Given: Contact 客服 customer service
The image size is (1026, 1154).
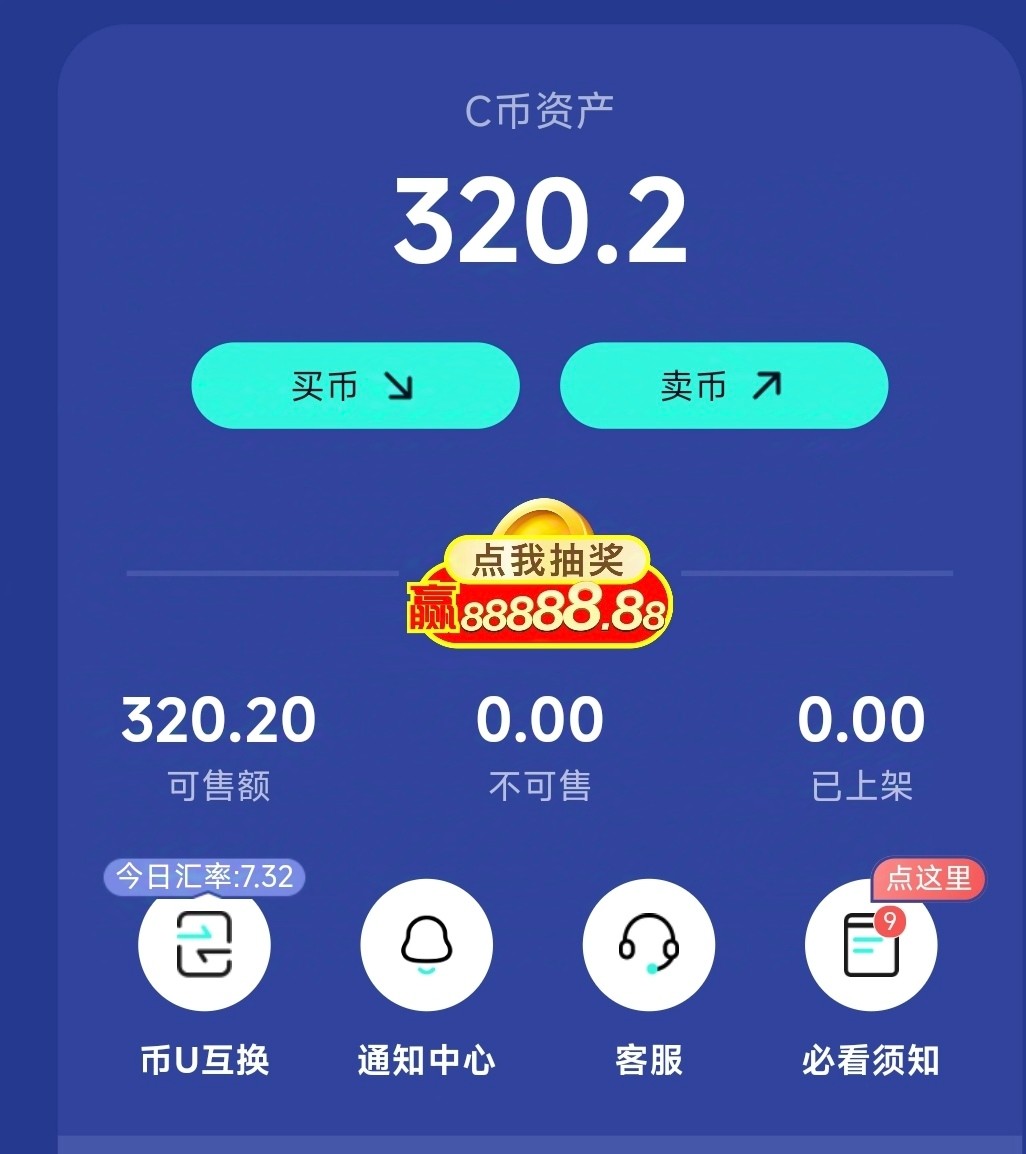Looking at the screenshot, I should click(648, 945).
